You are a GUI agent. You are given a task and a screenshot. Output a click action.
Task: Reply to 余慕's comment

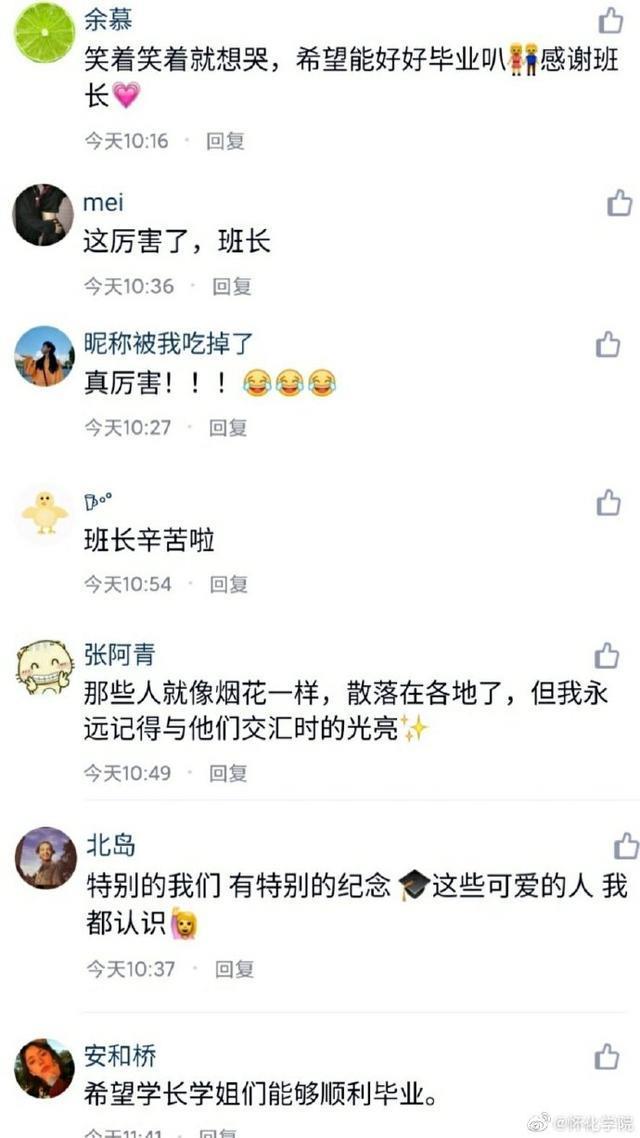coord(225,141)
